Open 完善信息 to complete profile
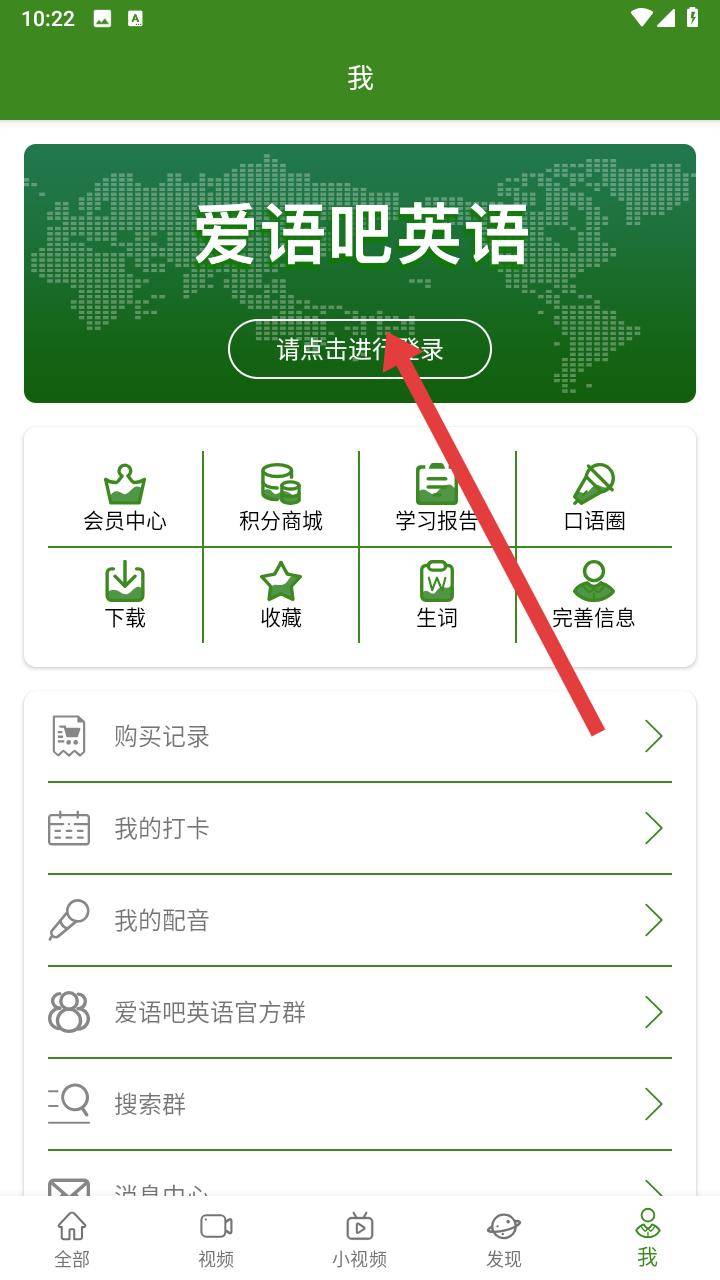Image resolution: width=720 pixels, height=1280 pixels. pyautogui.click(x=594, y=595)
